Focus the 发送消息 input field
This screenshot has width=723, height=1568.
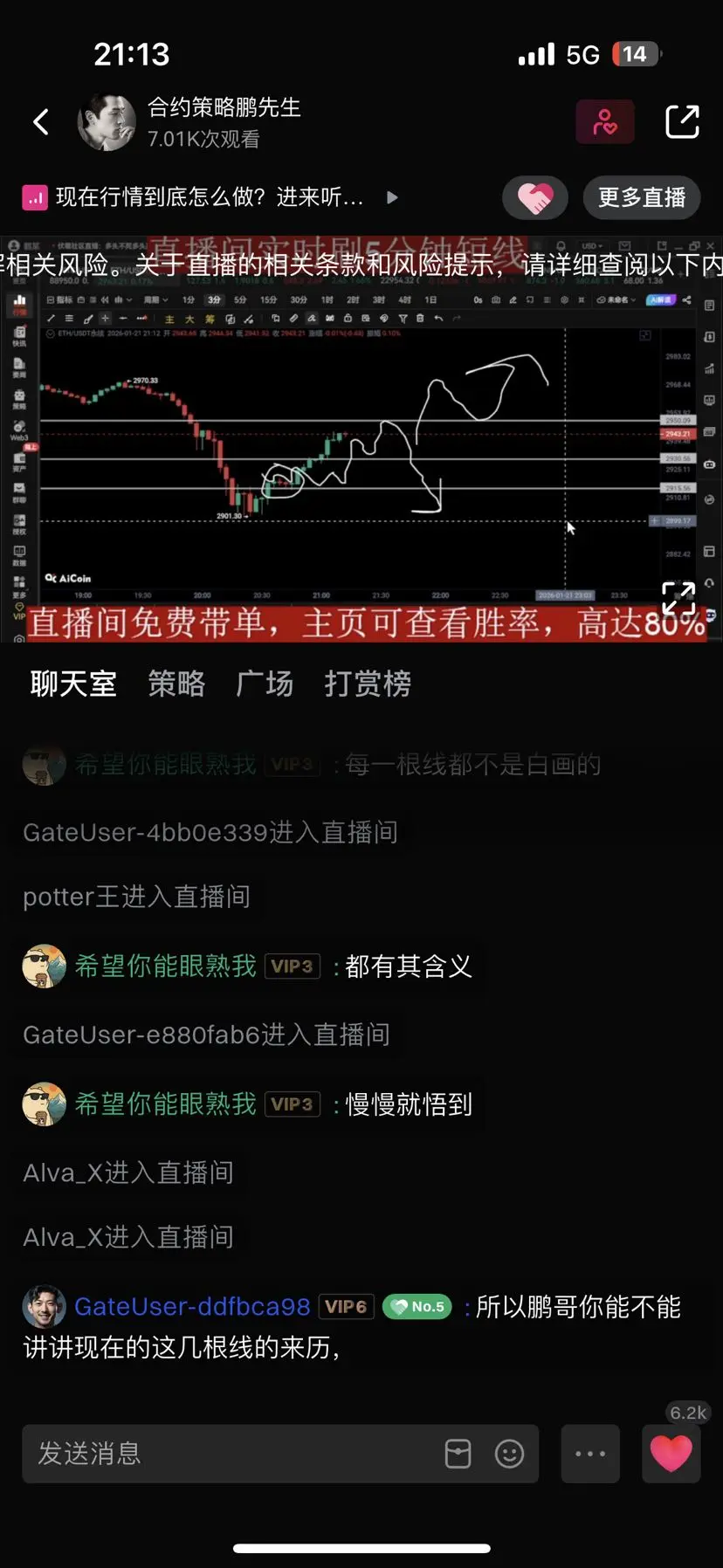point(227,1454)
